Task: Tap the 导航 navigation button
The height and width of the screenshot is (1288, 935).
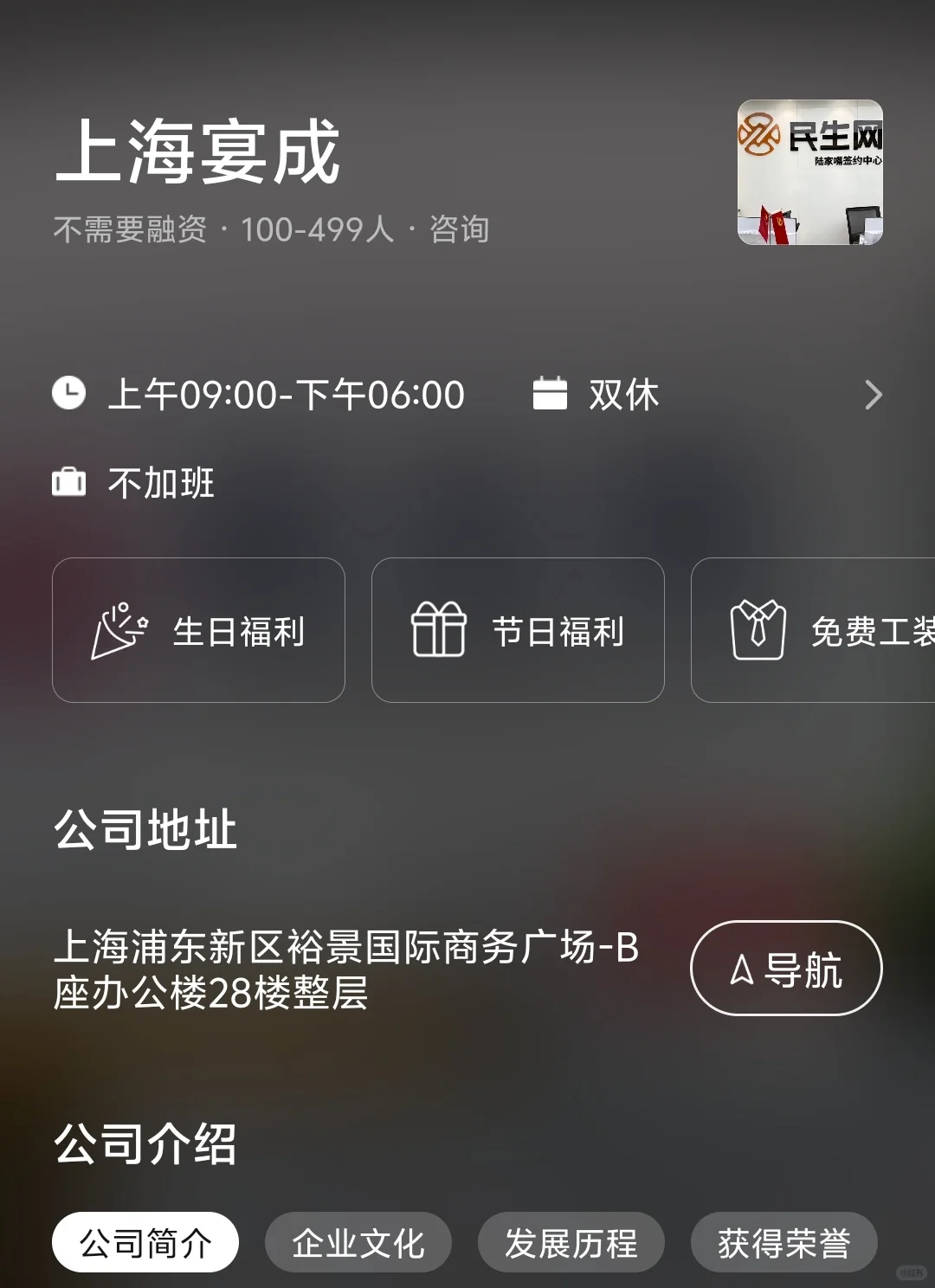Action: pos(785,968)
